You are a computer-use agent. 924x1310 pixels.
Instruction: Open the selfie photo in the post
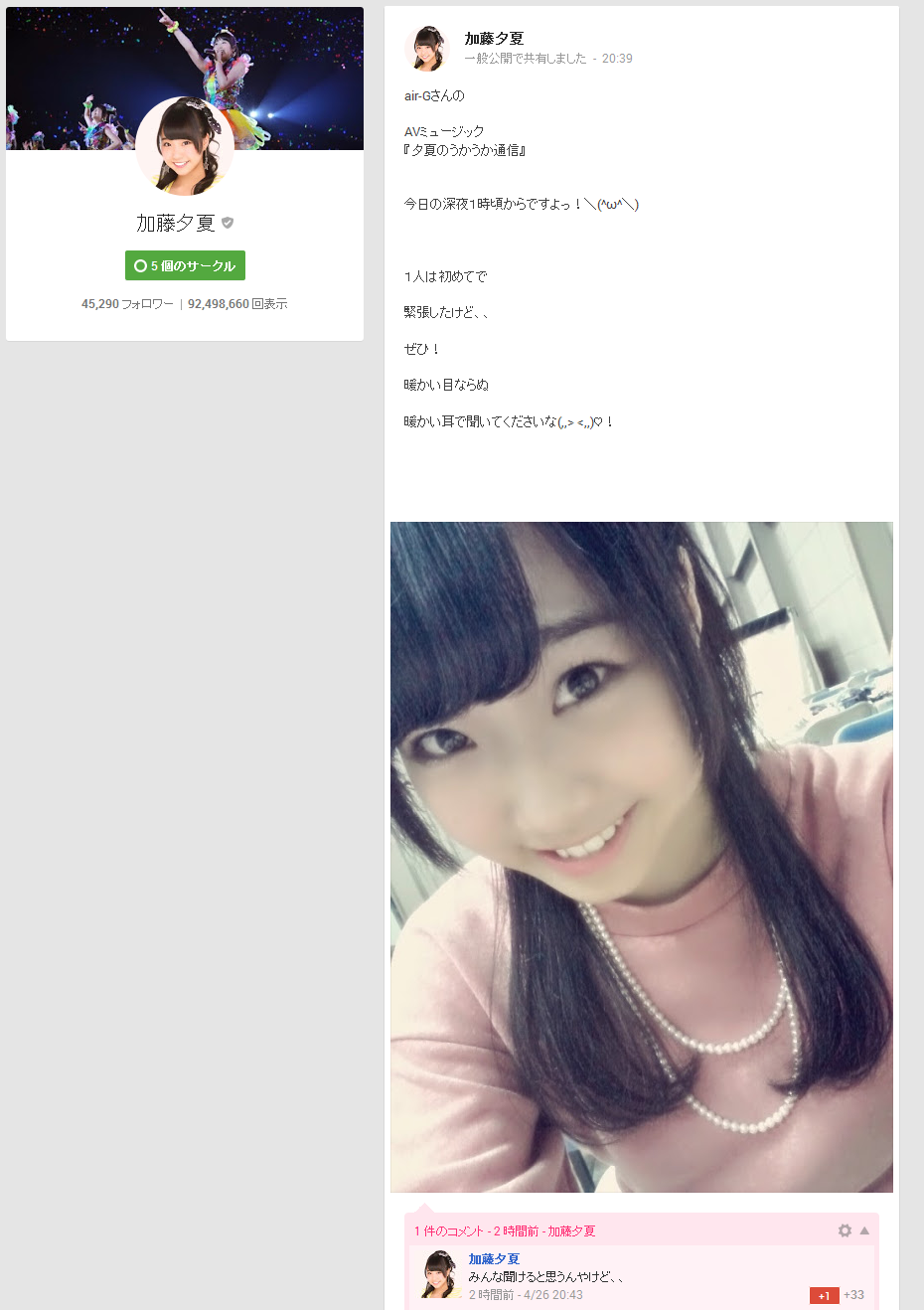click(641, 857)
